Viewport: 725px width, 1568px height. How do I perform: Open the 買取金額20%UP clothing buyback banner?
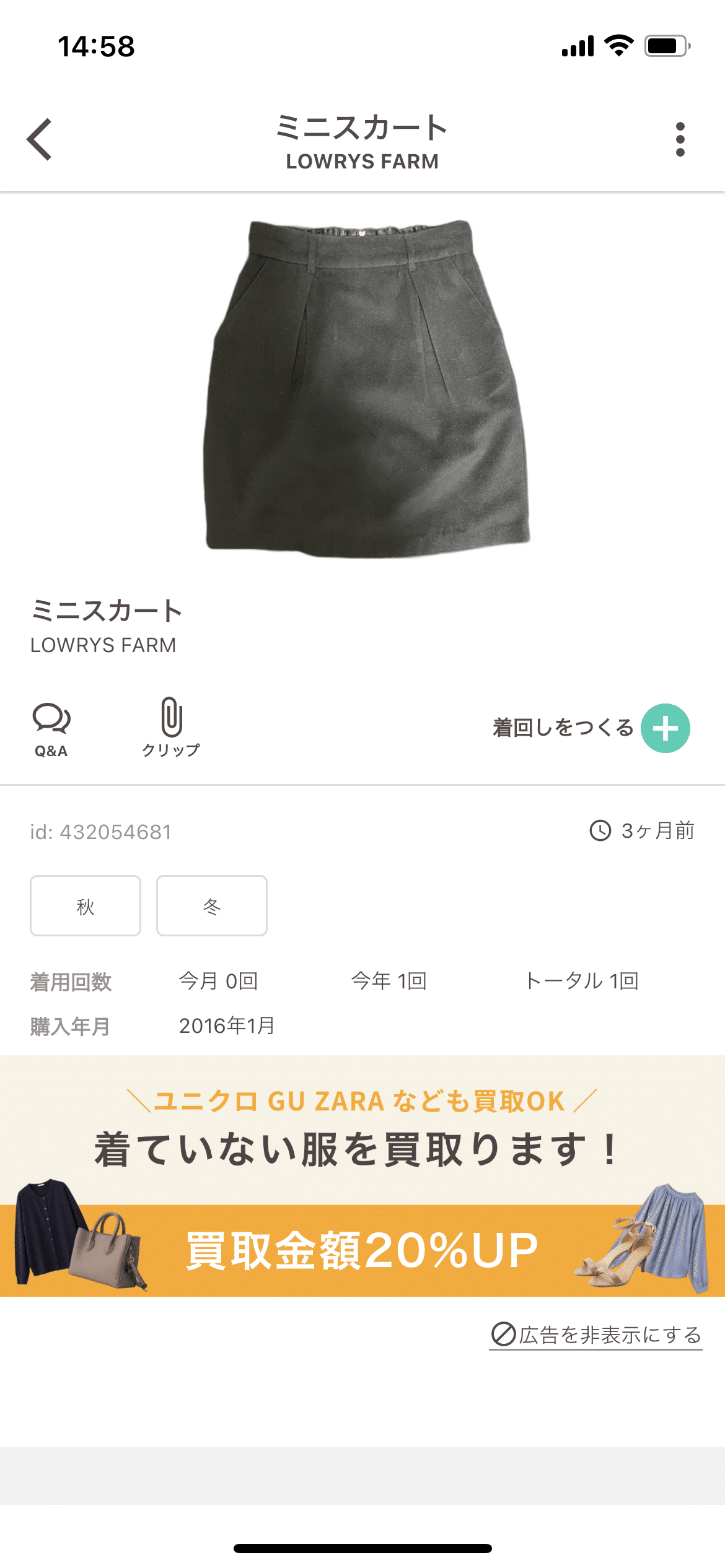coord(362,1177)
